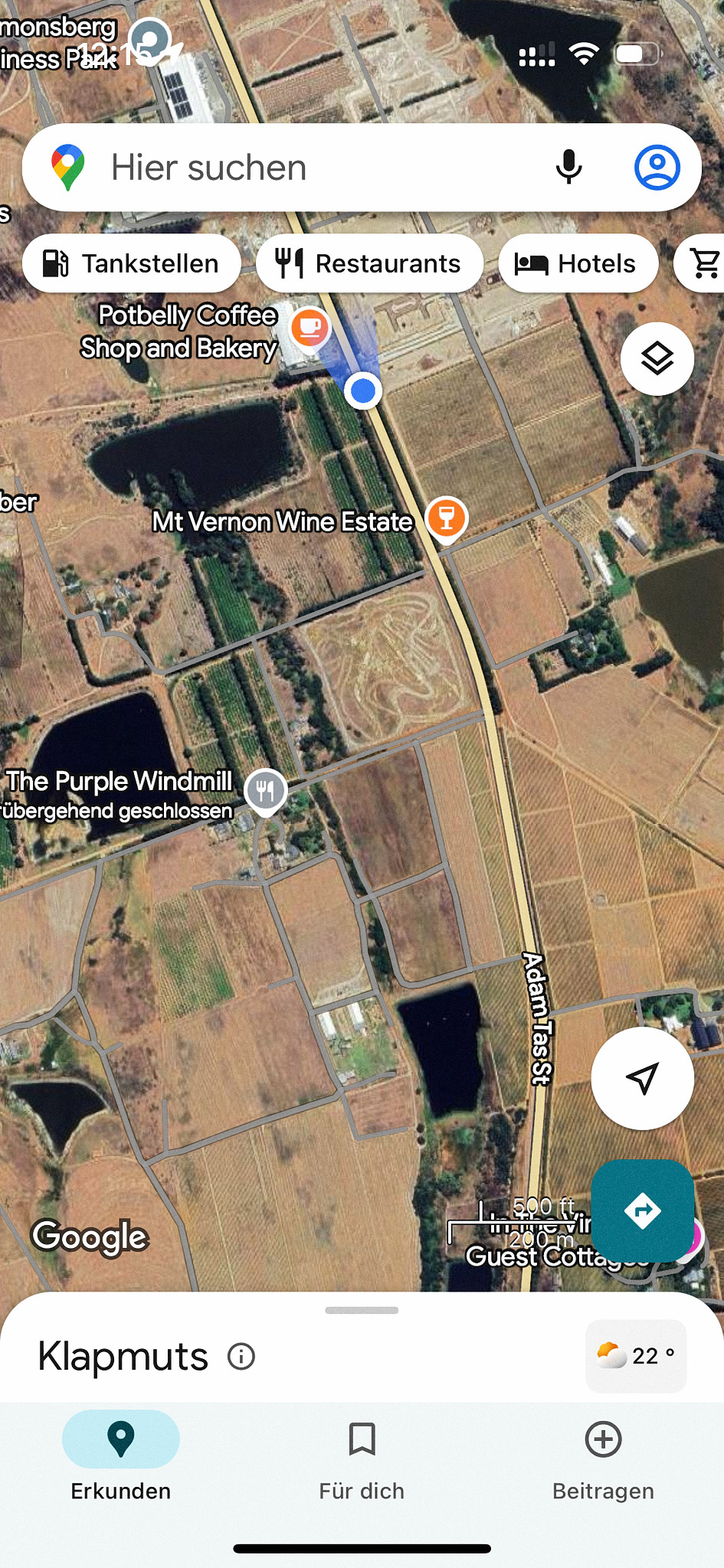724x1568 pixels.
Task: Select the Mt Vernon Wine Estate marker
Action: (x=447, y=517)
